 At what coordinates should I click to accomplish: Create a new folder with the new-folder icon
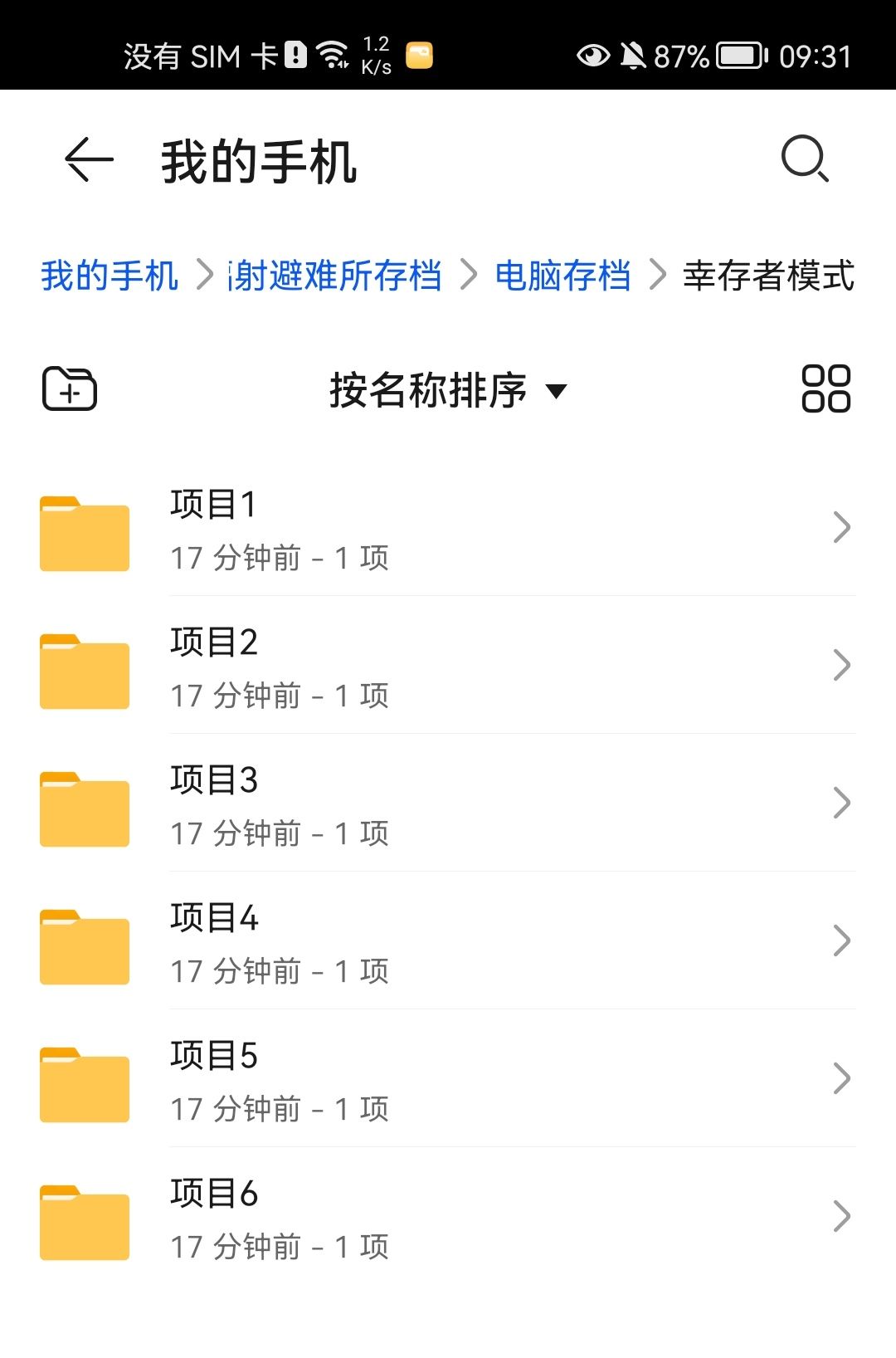pos(70,389)
